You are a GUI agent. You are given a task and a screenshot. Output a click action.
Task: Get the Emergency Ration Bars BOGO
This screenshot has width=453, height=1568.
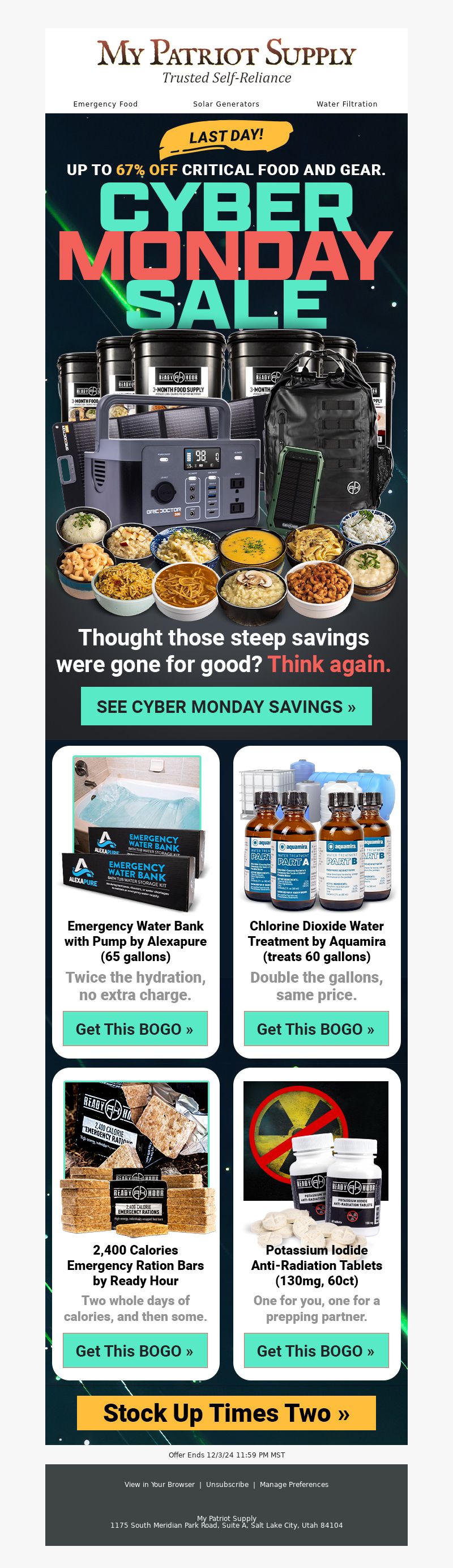click(135, 1351)
